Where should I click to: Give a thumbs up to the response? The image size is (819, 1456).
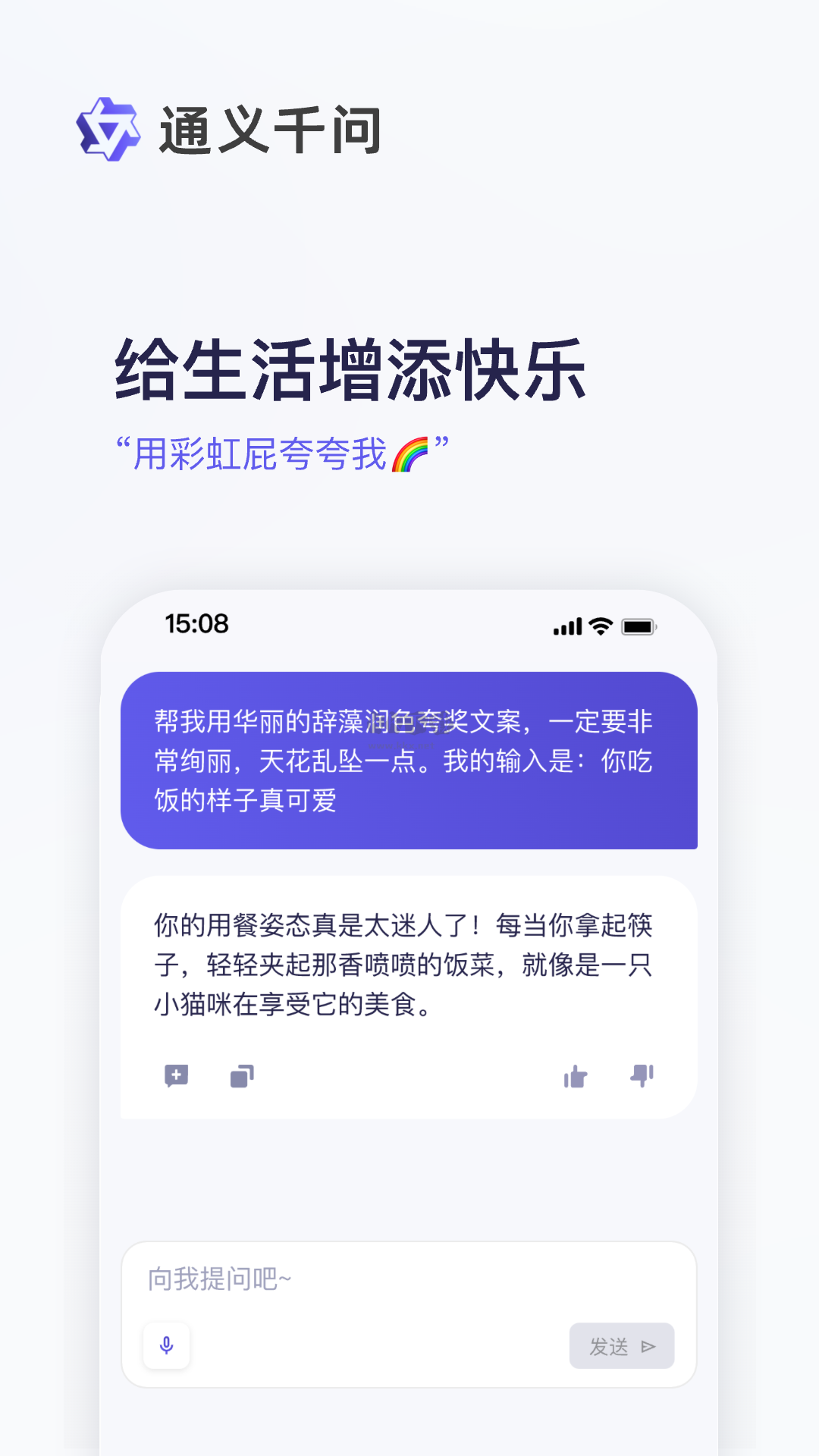[x=575, y=1076]
